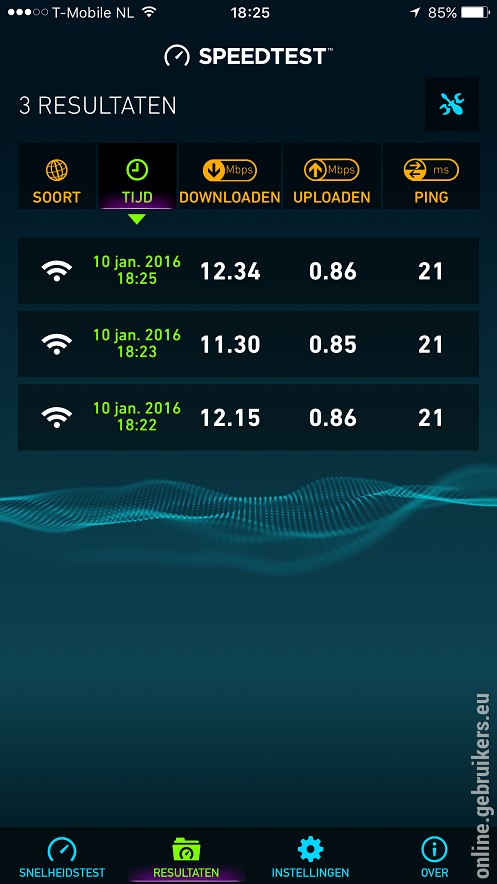This screenshot has height=884, width=497.
Task: Open the Over info tab
Action: (434, 857)
